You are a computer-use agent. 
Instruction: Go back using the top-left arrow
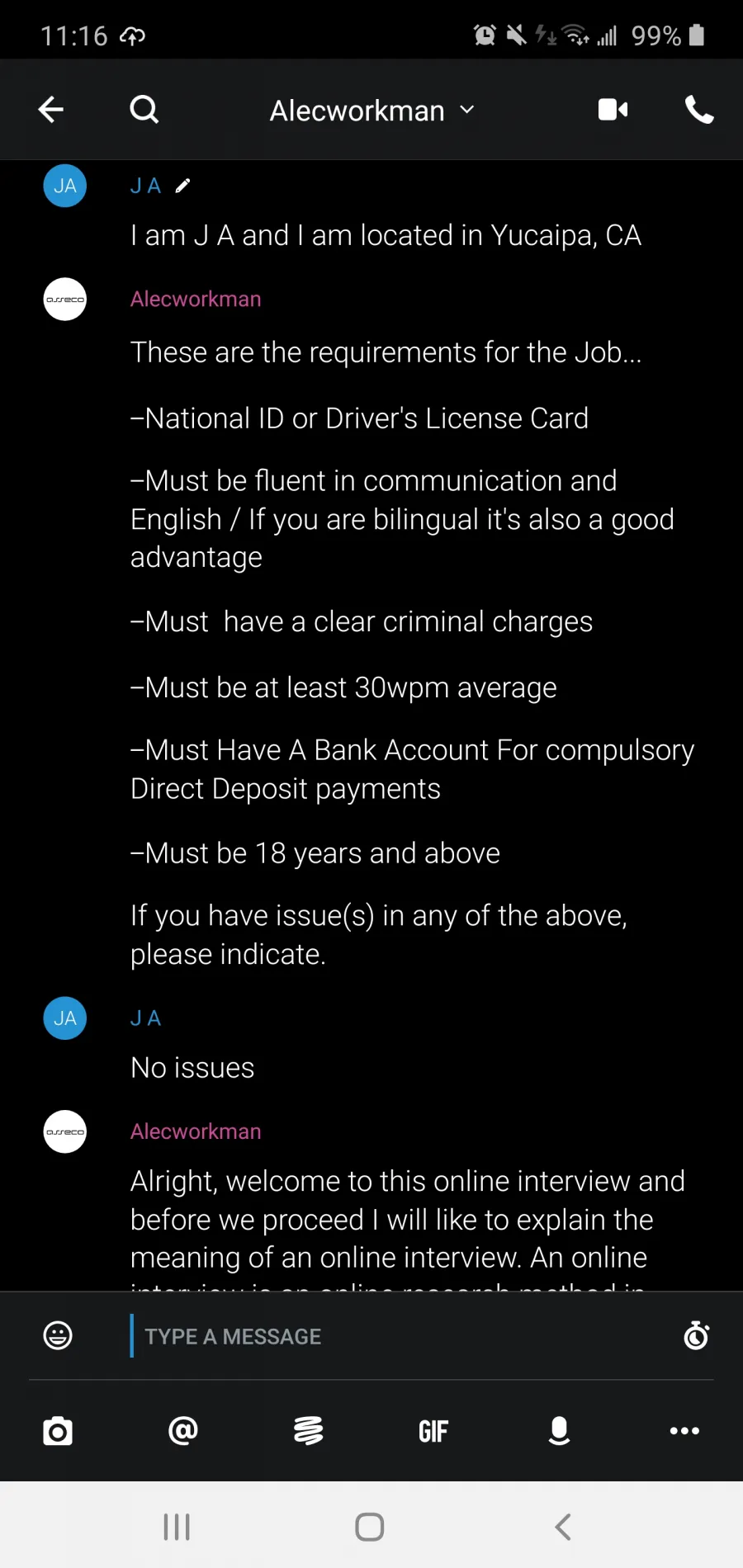51,110
